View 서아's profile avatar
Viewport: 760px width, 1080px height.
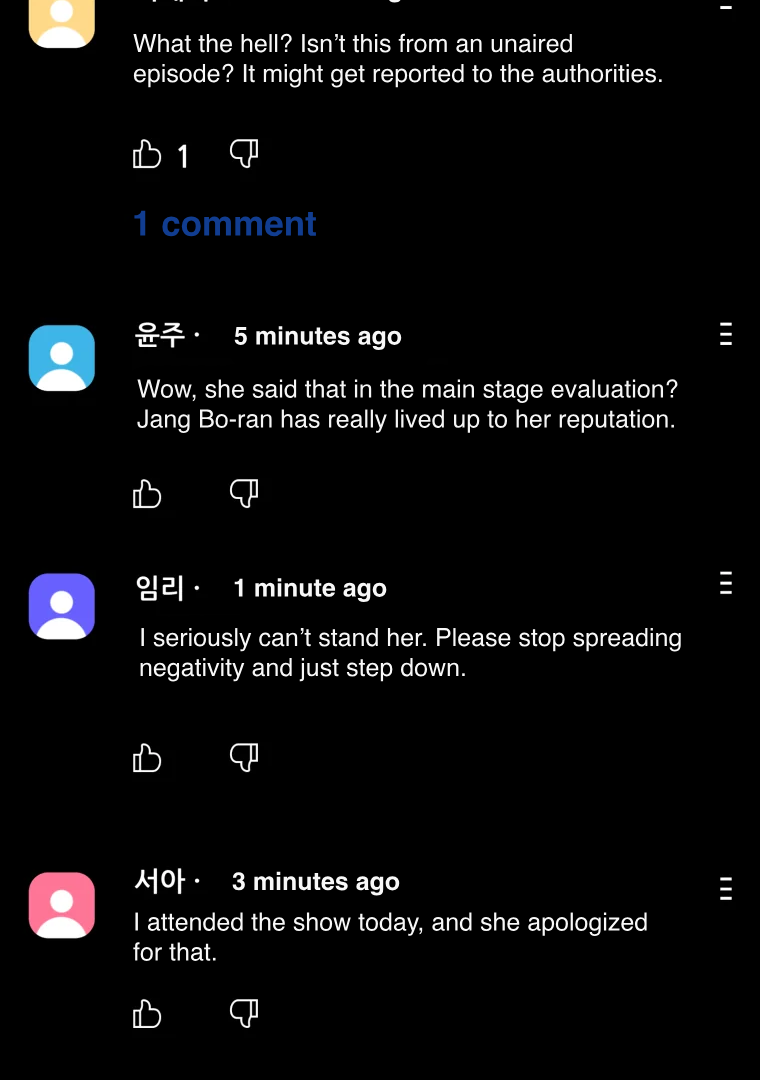tap(62, 905)
